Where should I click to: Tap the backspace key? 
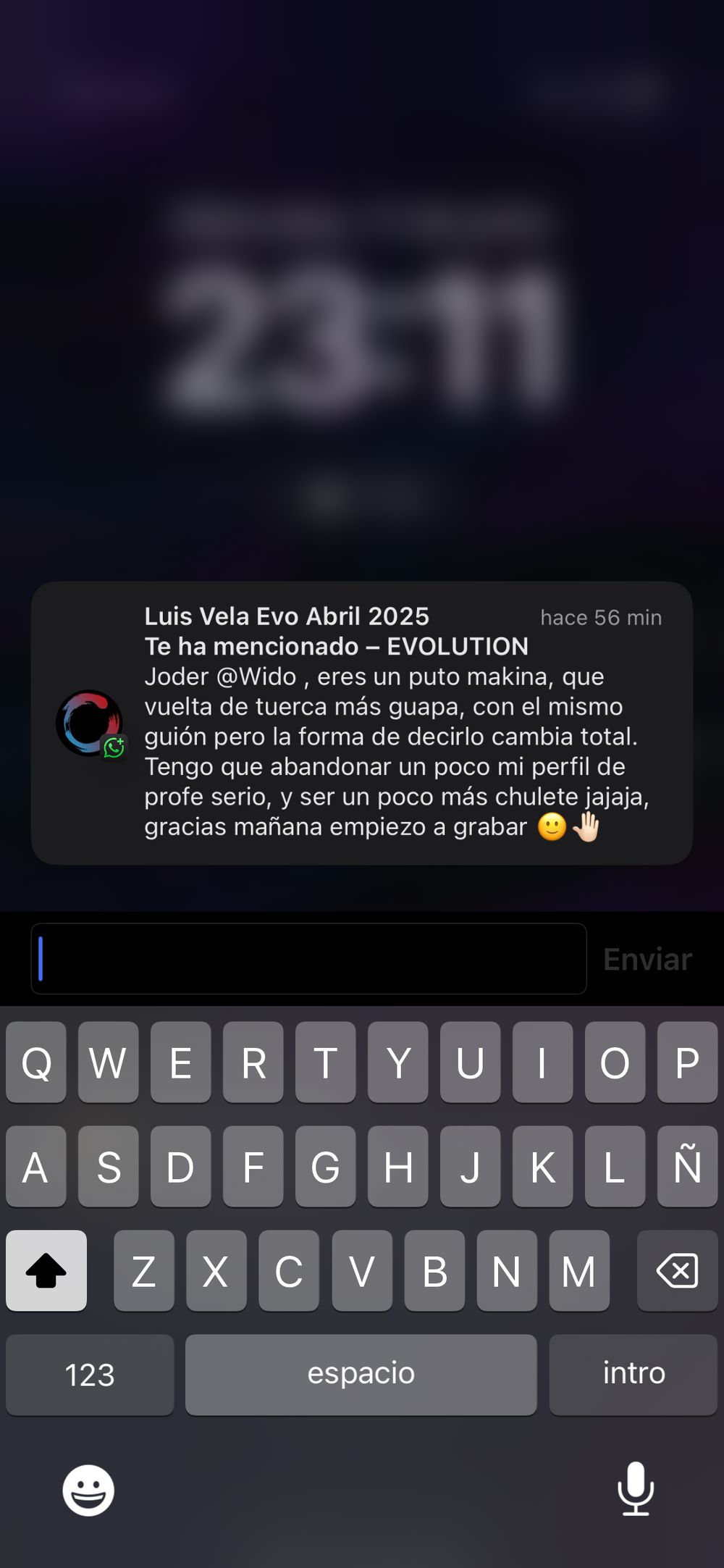(x=677, y=1270)
